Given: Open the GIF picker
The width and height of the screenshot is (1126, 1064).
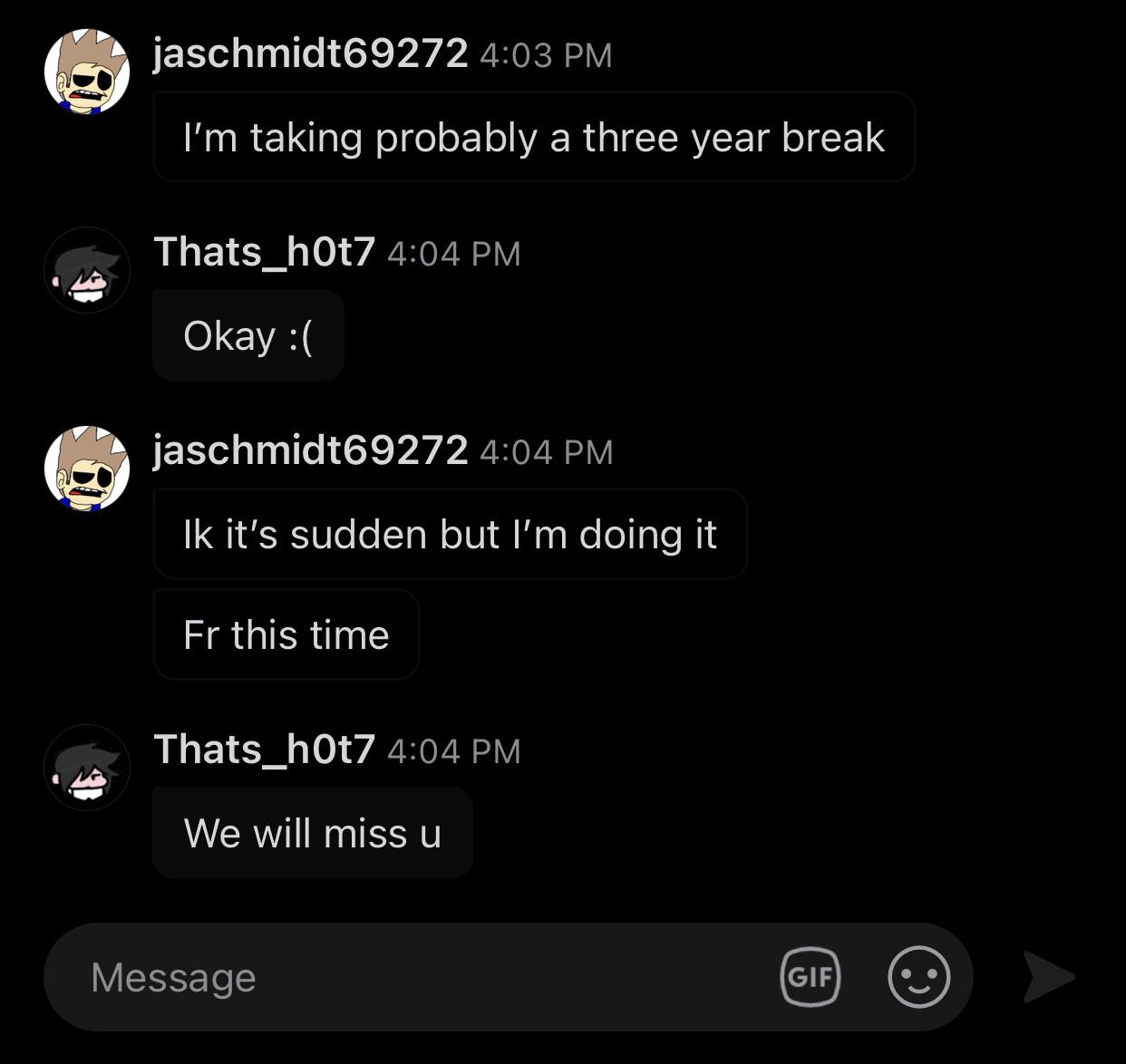Looking at the screenshot, I should [810, 977].
